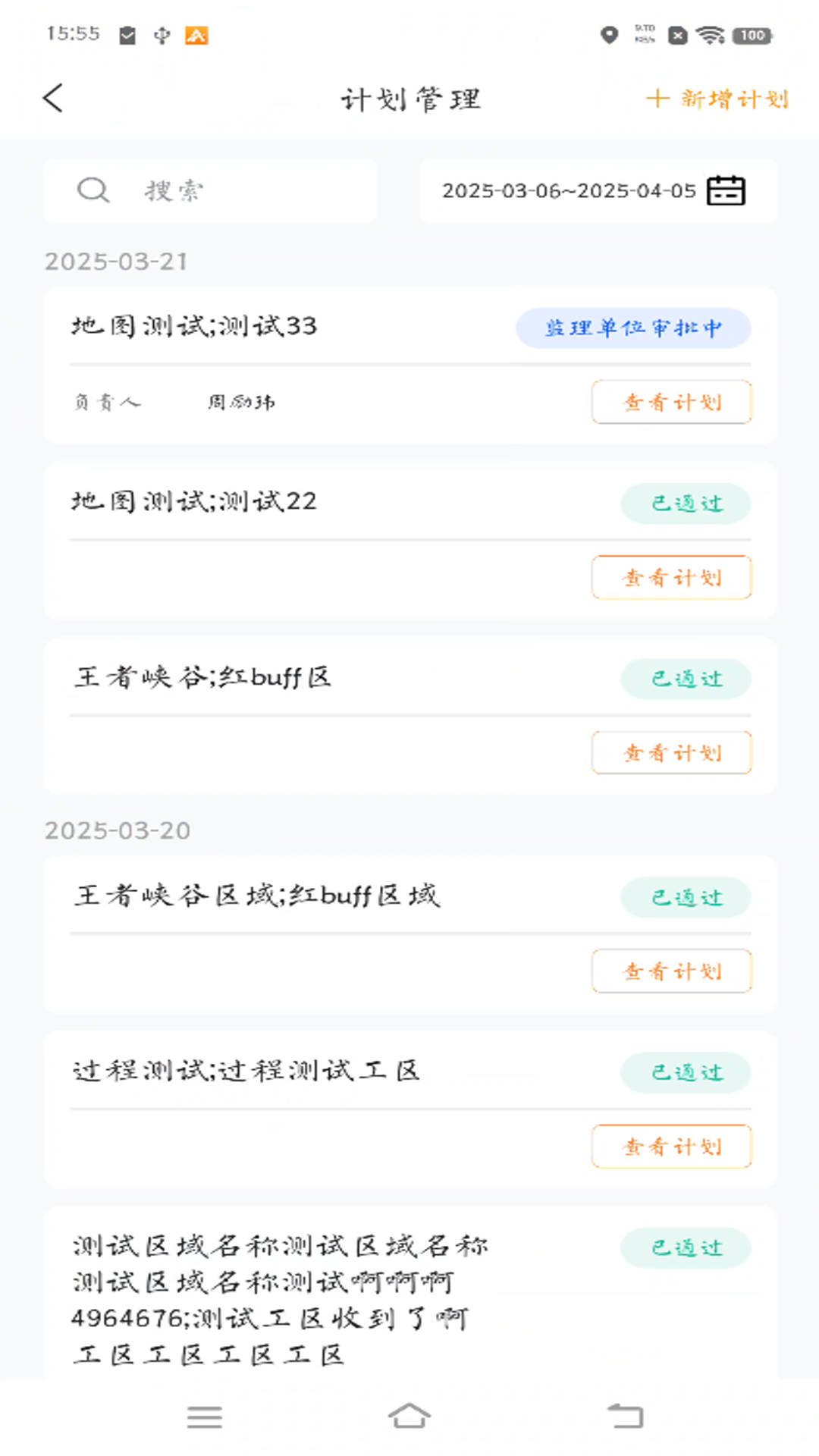Open the hamburger menu in bottom bar
Image resolution: width=819 pixels, height=1456 pixels.
pyautogui.click(x=205, y=1417)
